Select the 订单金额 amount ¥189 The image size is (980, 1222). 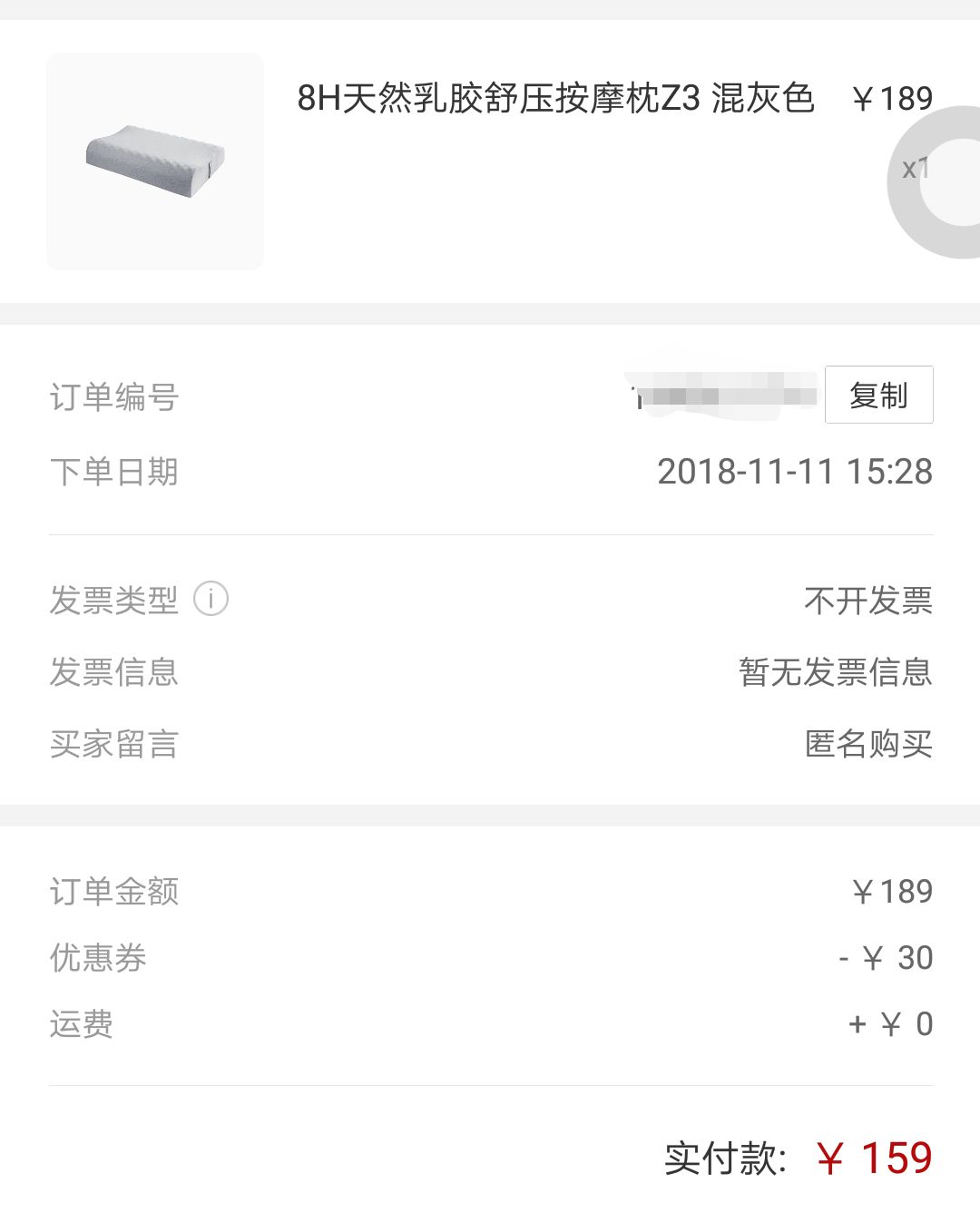click(891, 890)
